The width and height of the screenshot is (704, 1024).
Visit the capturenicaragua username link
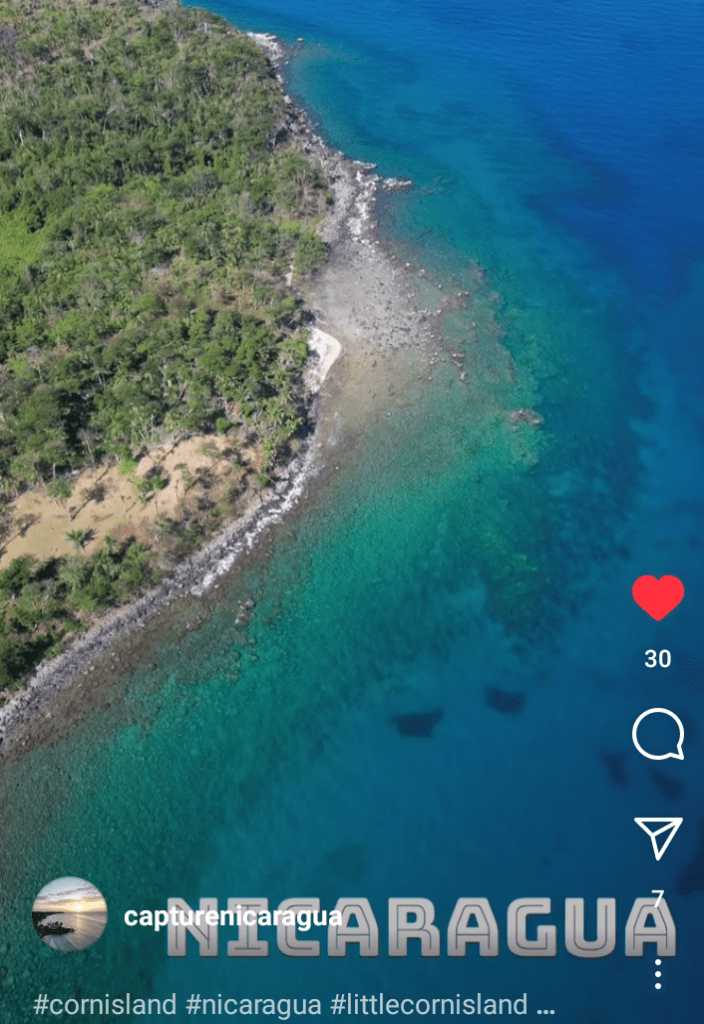click(232, 916)
